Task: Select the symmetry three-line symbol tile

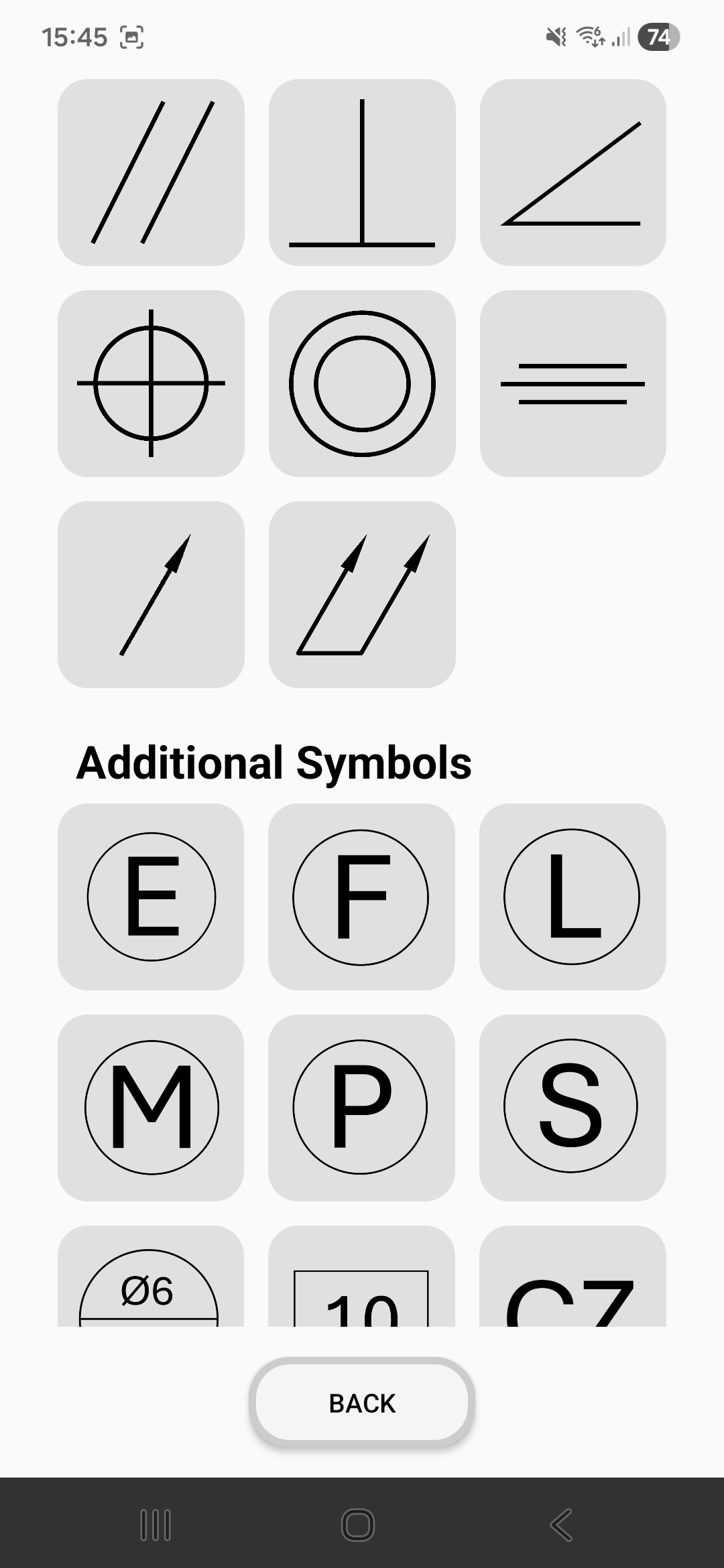Action: click(x=572, y=383)
